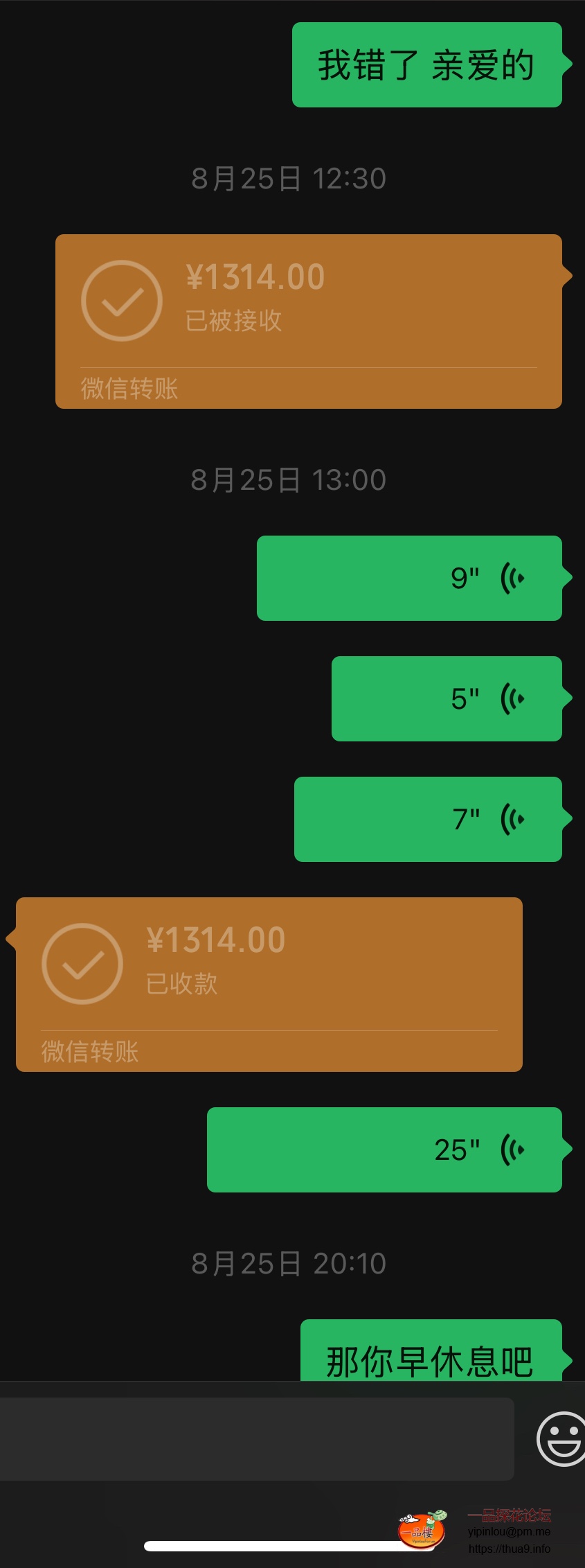Focus the message text input field

[x=256, y=1438]
